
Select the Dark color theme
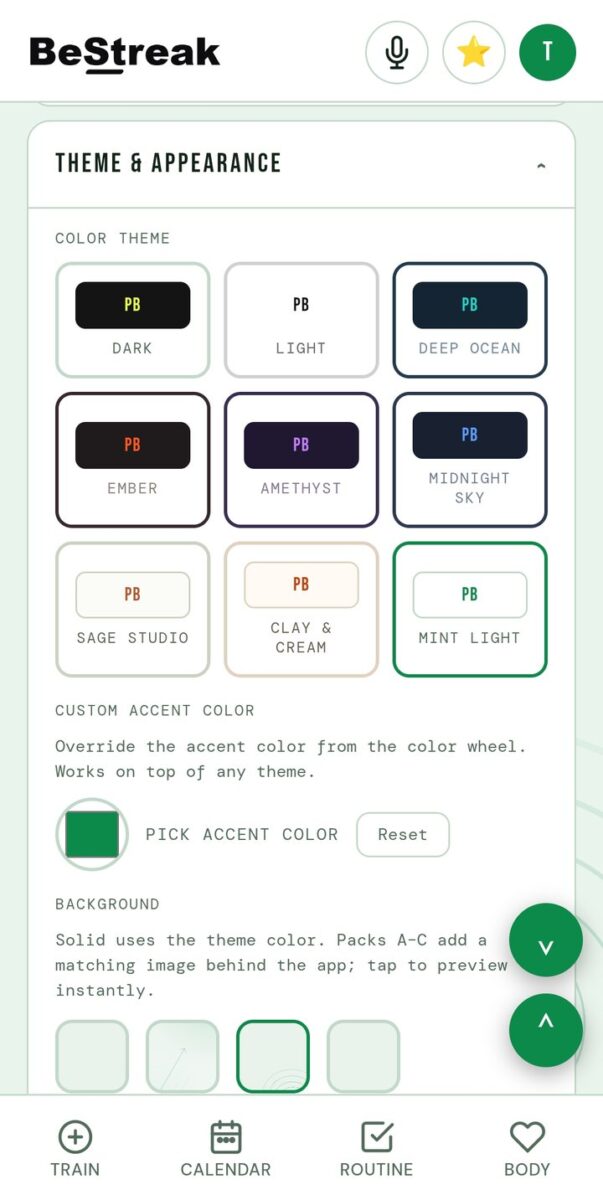(132, 320)
